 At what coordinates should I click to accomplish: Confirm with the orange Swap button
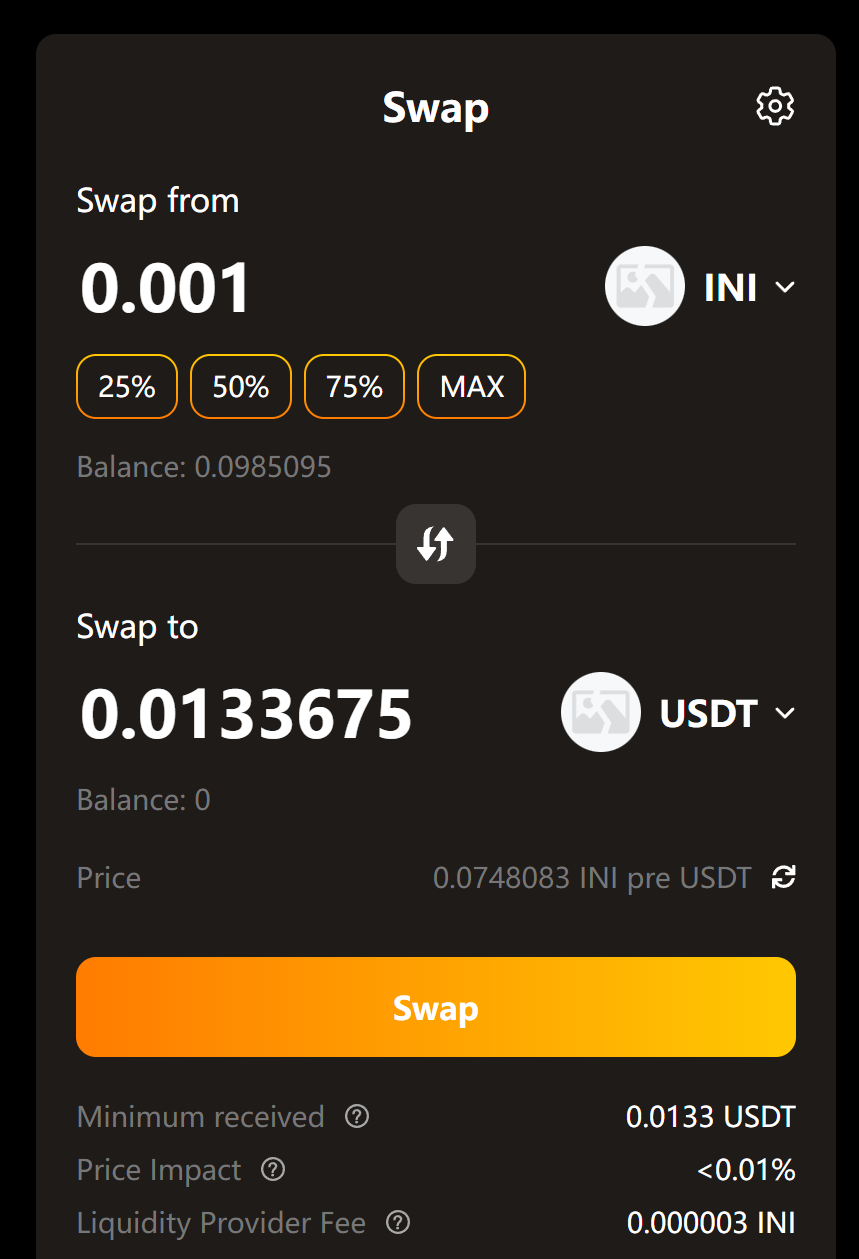436,1007
